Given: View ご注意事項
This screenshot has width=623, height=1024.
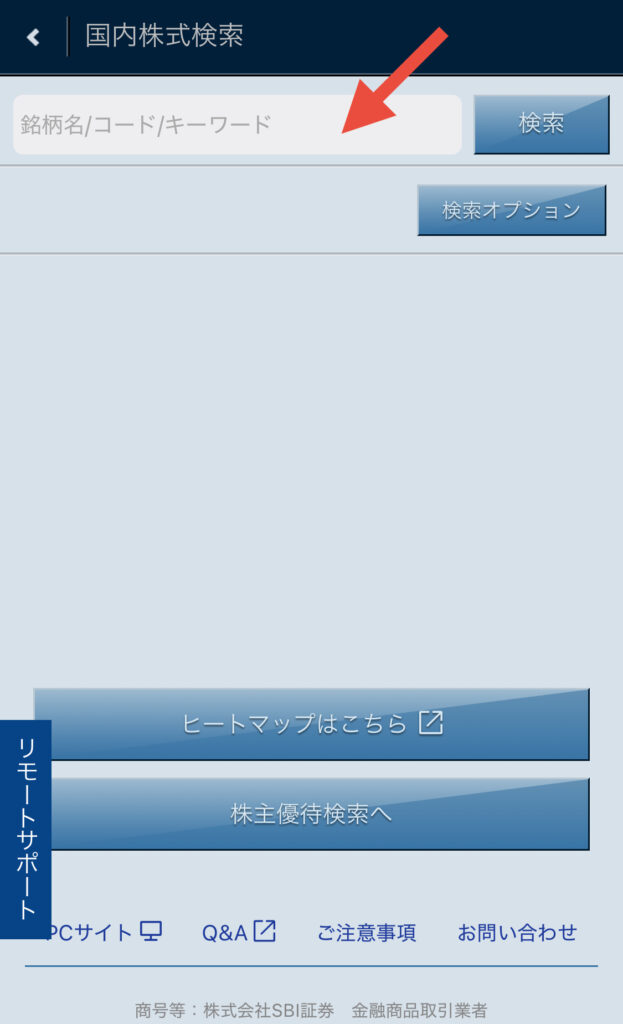Looking at the screenshot, I should point(366,933).
